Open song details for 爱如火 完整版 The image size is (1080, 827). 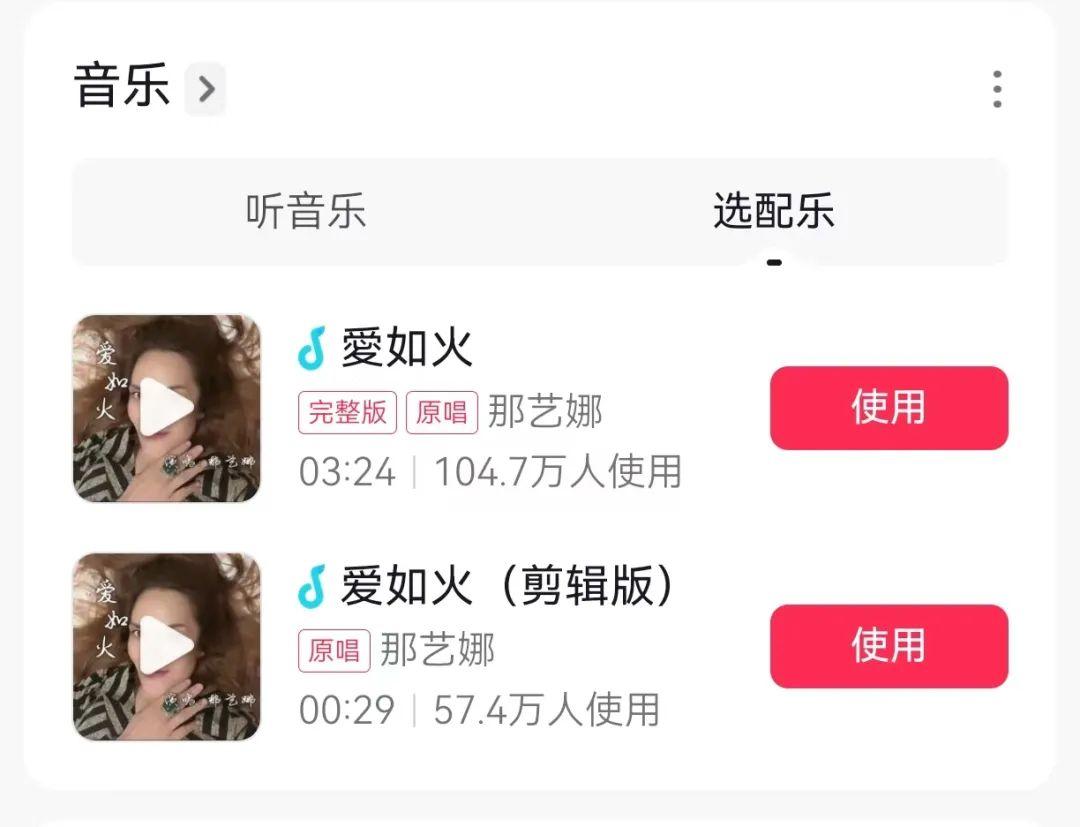407,349
